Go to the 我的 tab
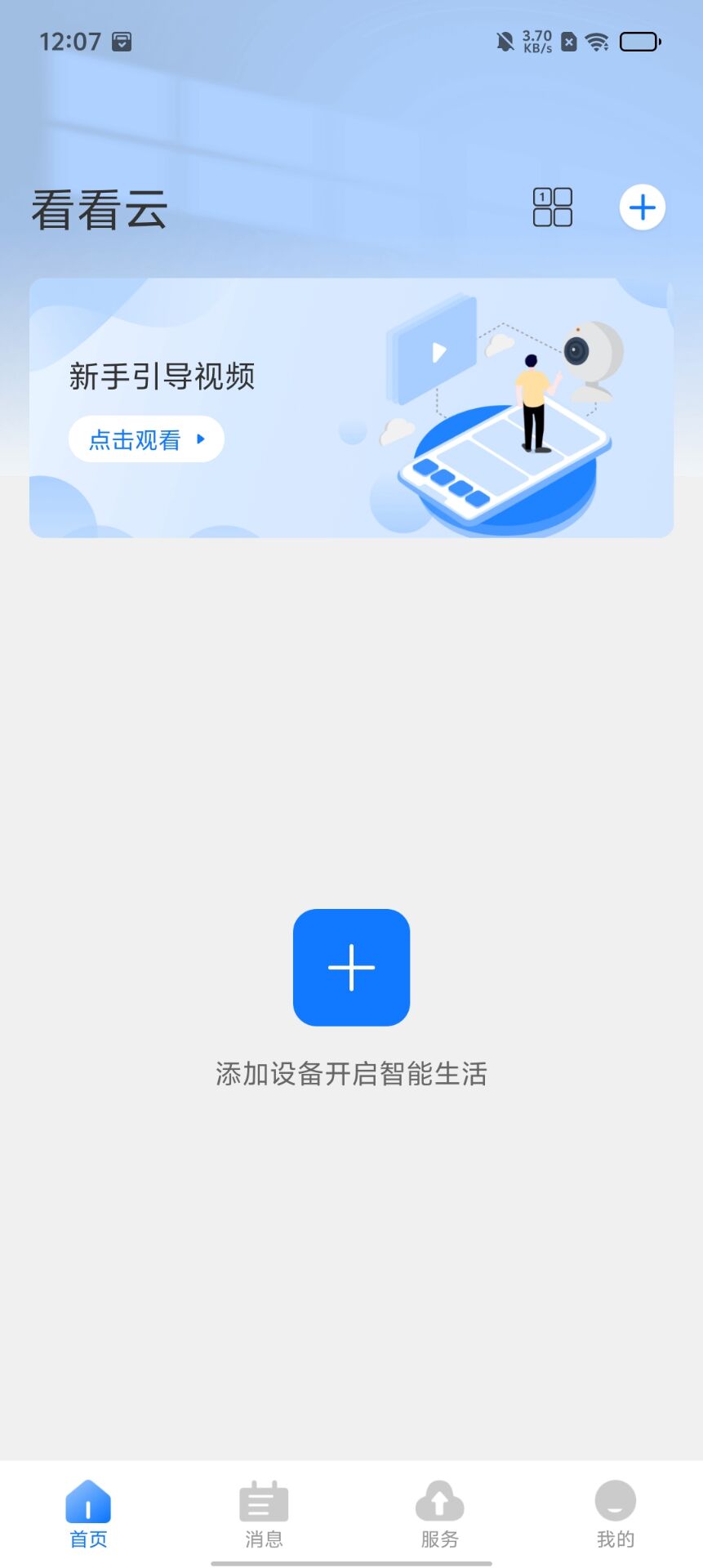Screen dimensions: 703x1568 tap(615, 1515)
